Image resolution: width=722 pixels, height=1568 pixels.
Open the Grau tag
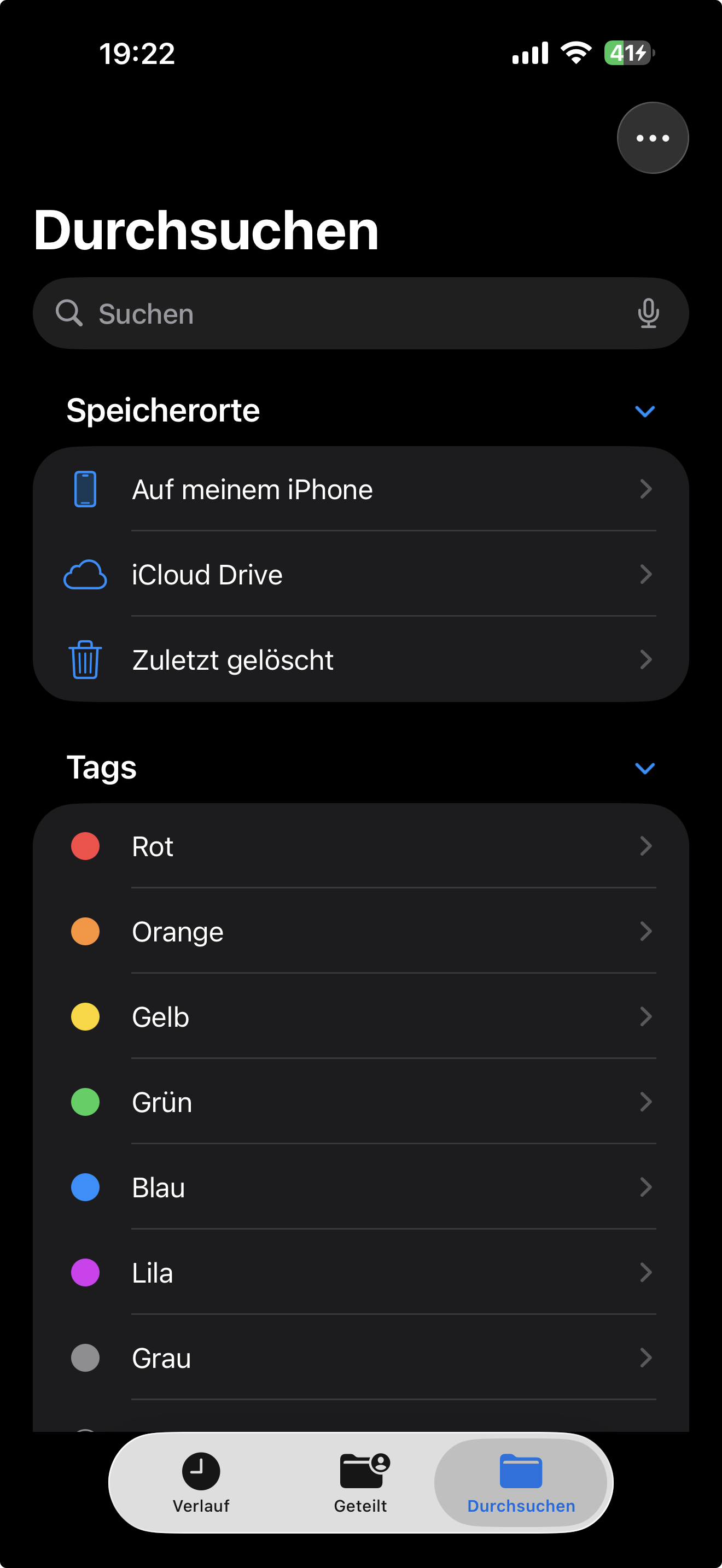tap(360, 1358)
